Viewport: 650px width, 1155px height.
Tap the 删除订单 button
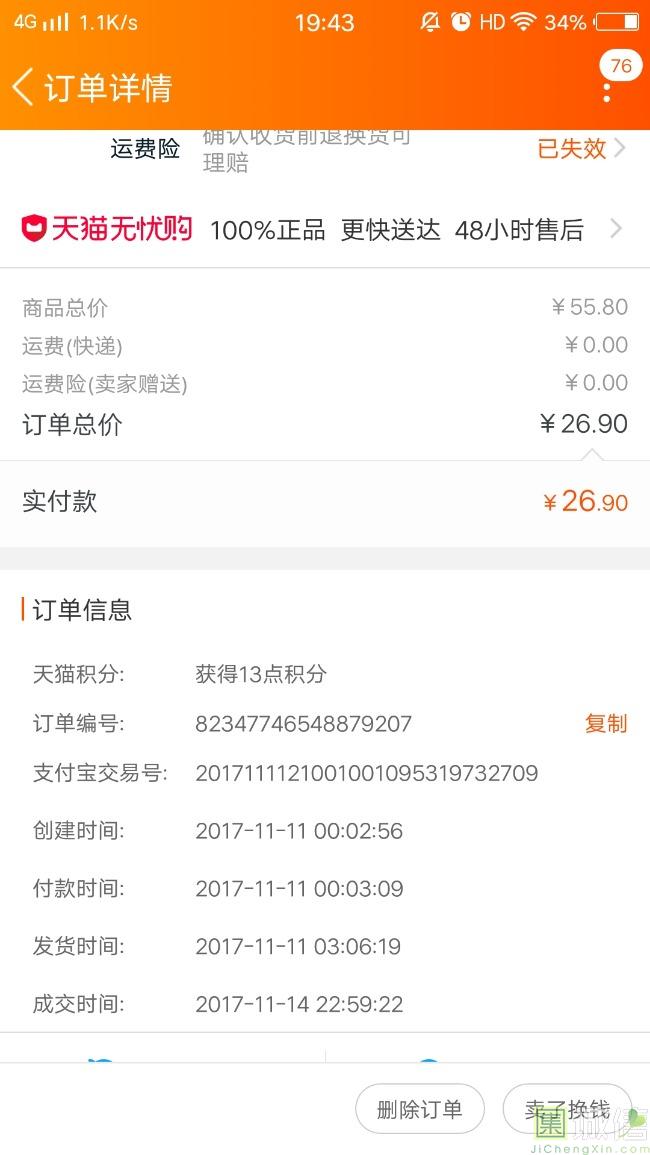[419, 1109]
